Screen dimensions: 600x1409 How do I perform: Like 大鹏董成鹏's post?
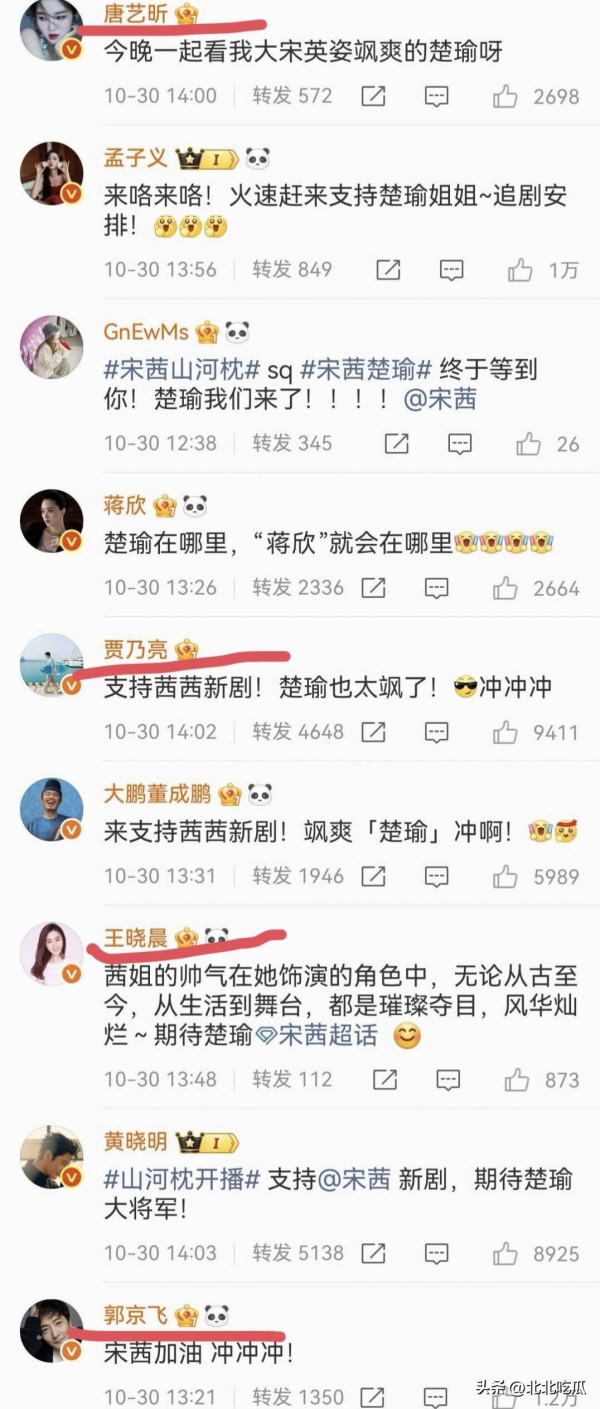pos(506,876)
